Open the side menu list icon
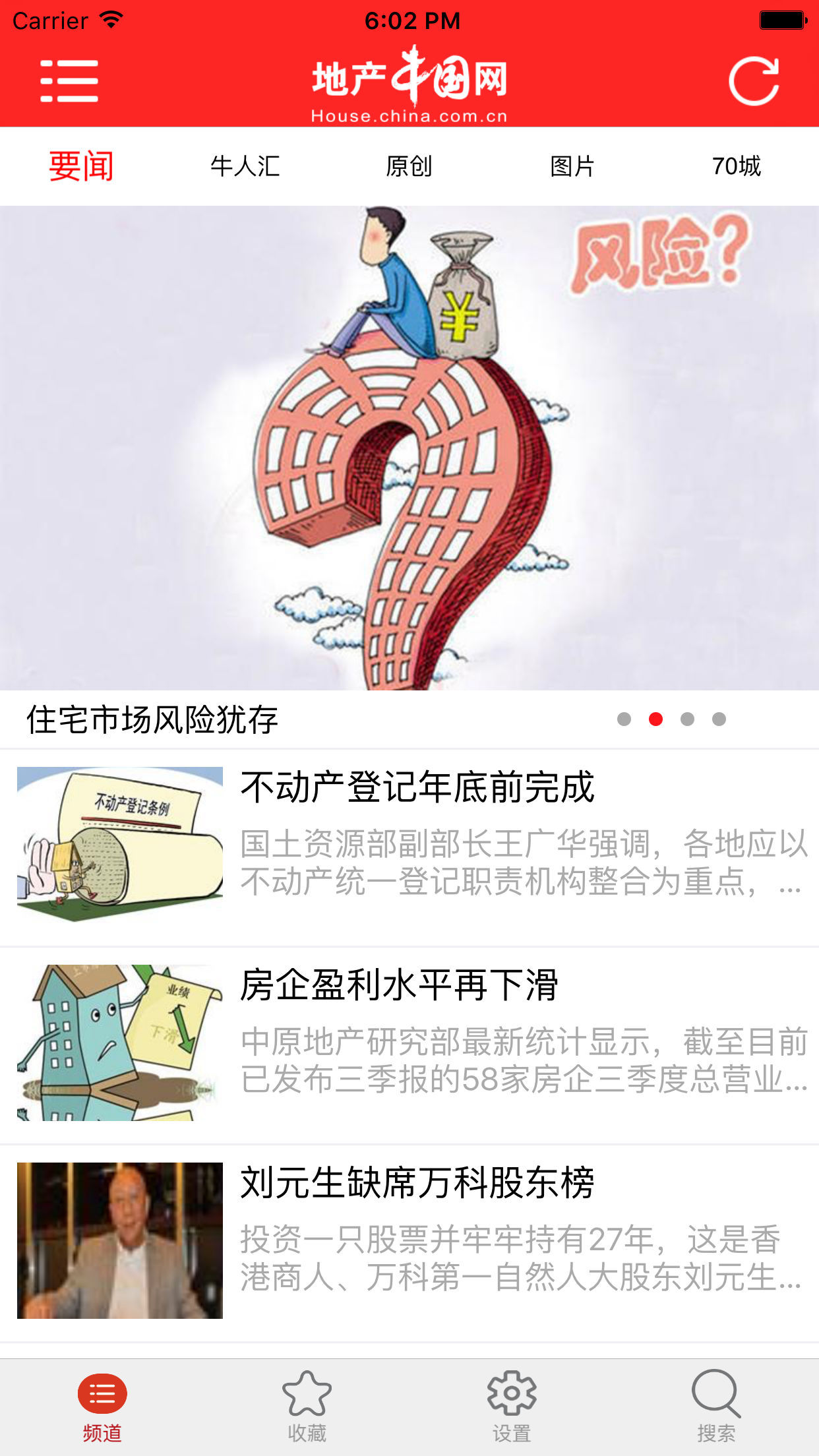The image size is (819, 1456). [x=69, y=81]
